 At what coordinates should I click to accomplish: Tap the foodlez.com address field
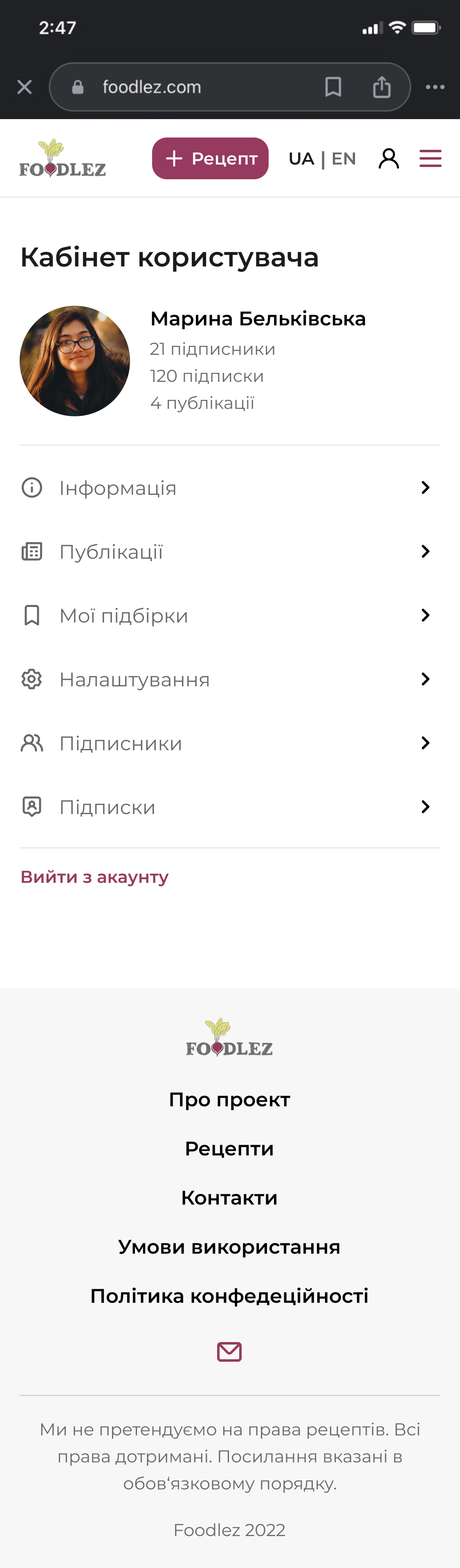182,87
